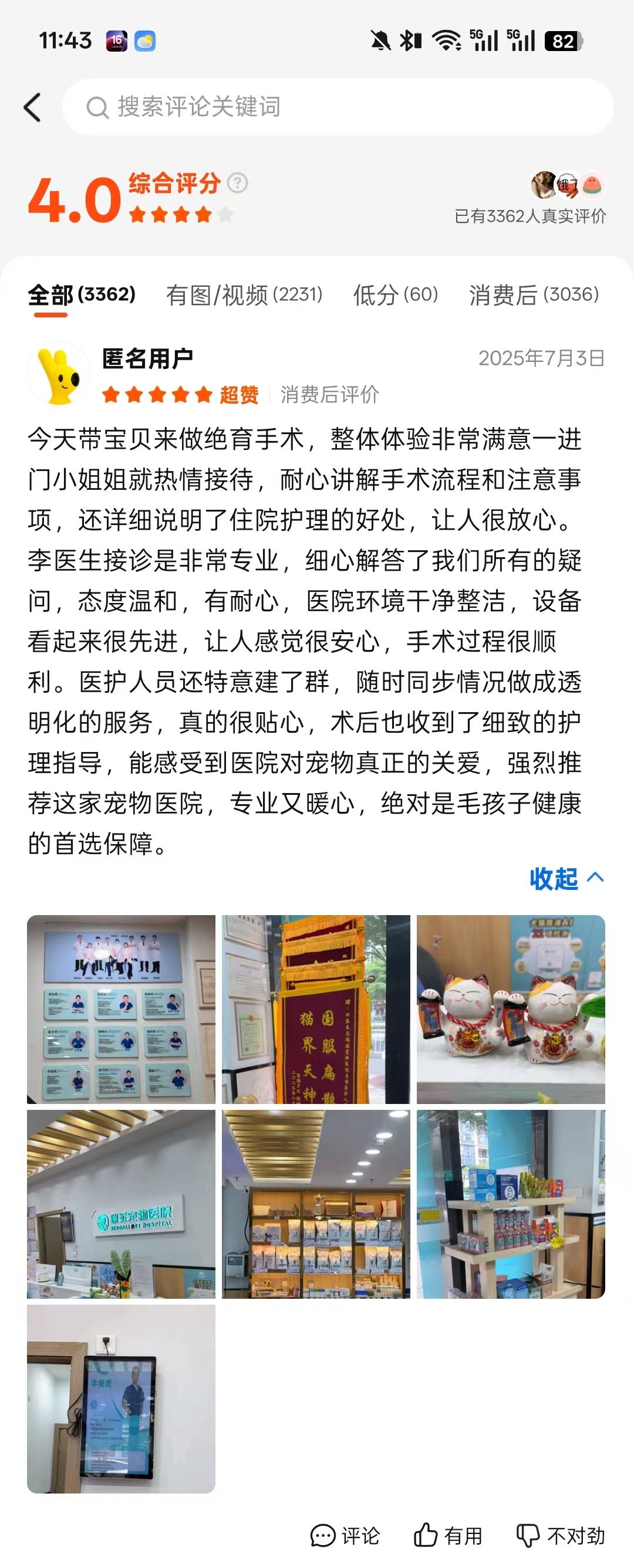This screenshot has width=634, height=1568.
Task: Go back using the arrow icon
Action: [32, 108]
